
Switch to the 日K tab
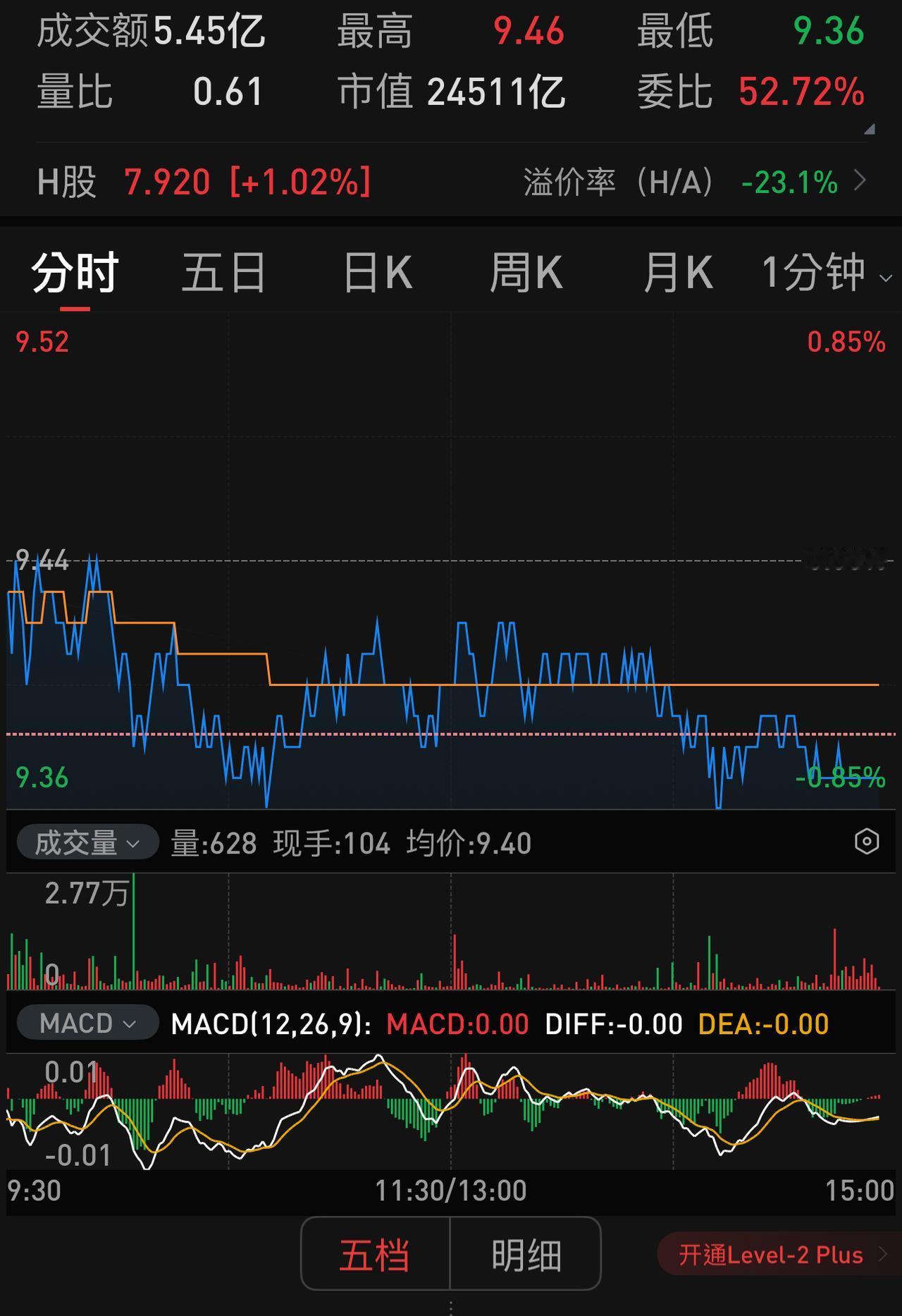tap(377, 272)
